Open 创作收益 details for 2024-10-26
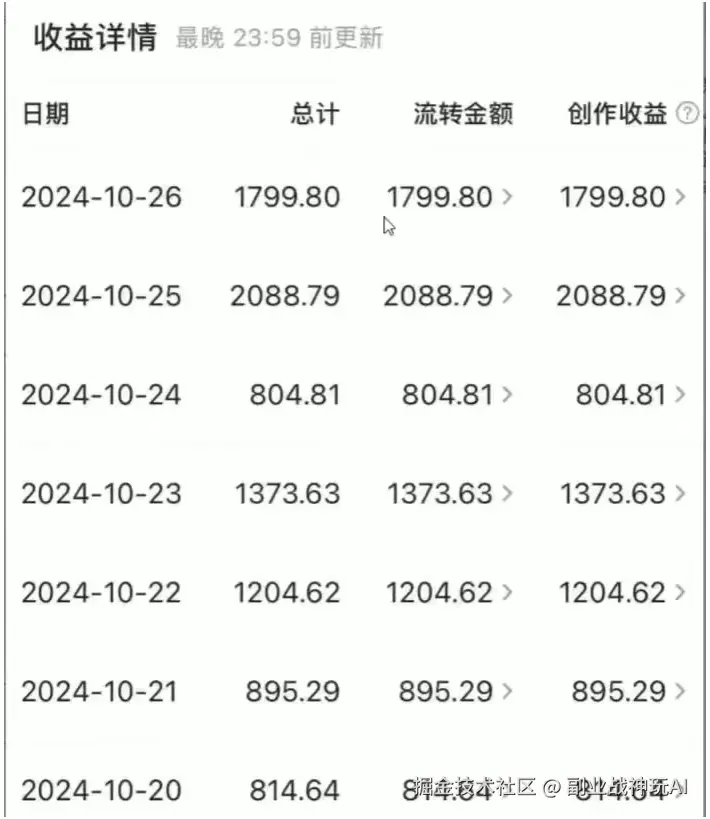The height and width of the screenshot is (819, 710). (622, 197)
